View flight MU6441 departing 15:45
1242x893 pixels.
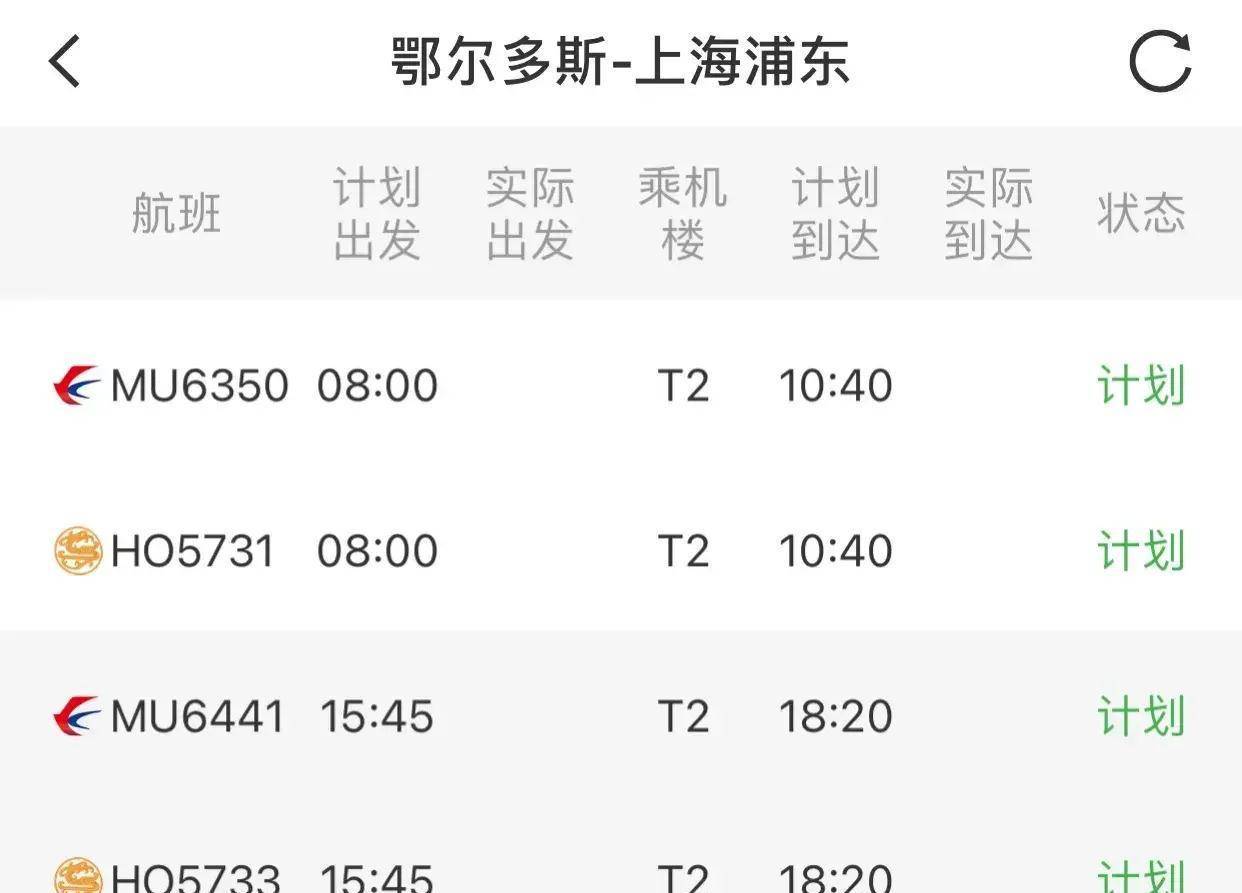(198, 717)
